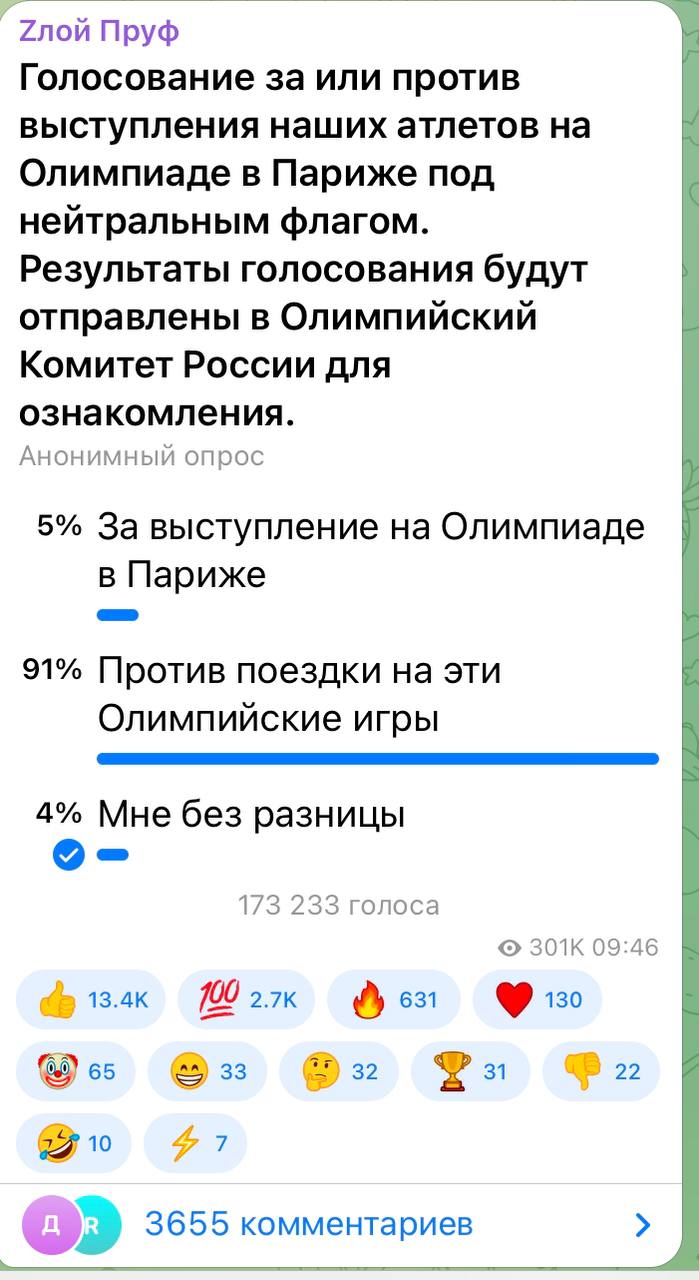React with thumbs up (13.4K)
The height and width of the screenshot is (1280, 699).
[90, 999]
